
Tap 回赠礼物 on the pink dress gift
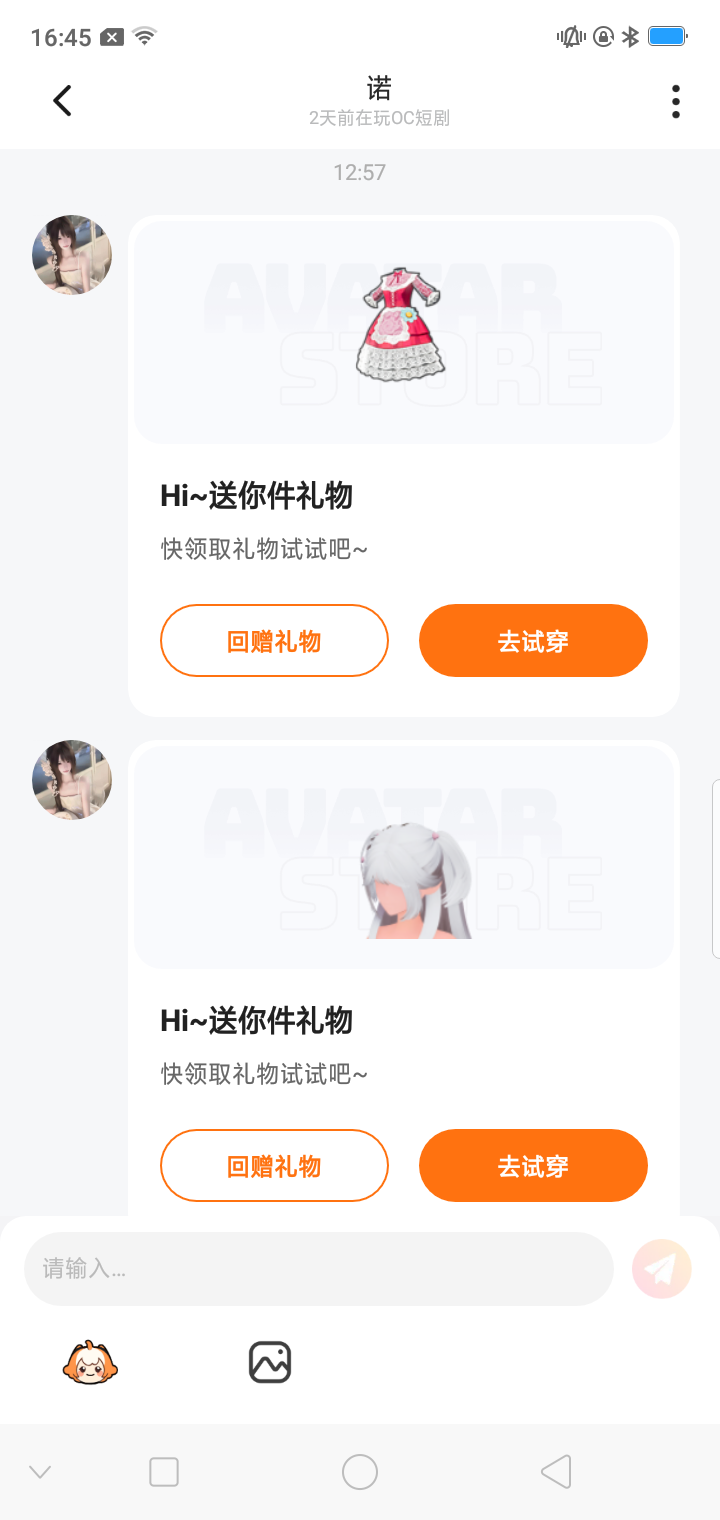click(274, 641)
